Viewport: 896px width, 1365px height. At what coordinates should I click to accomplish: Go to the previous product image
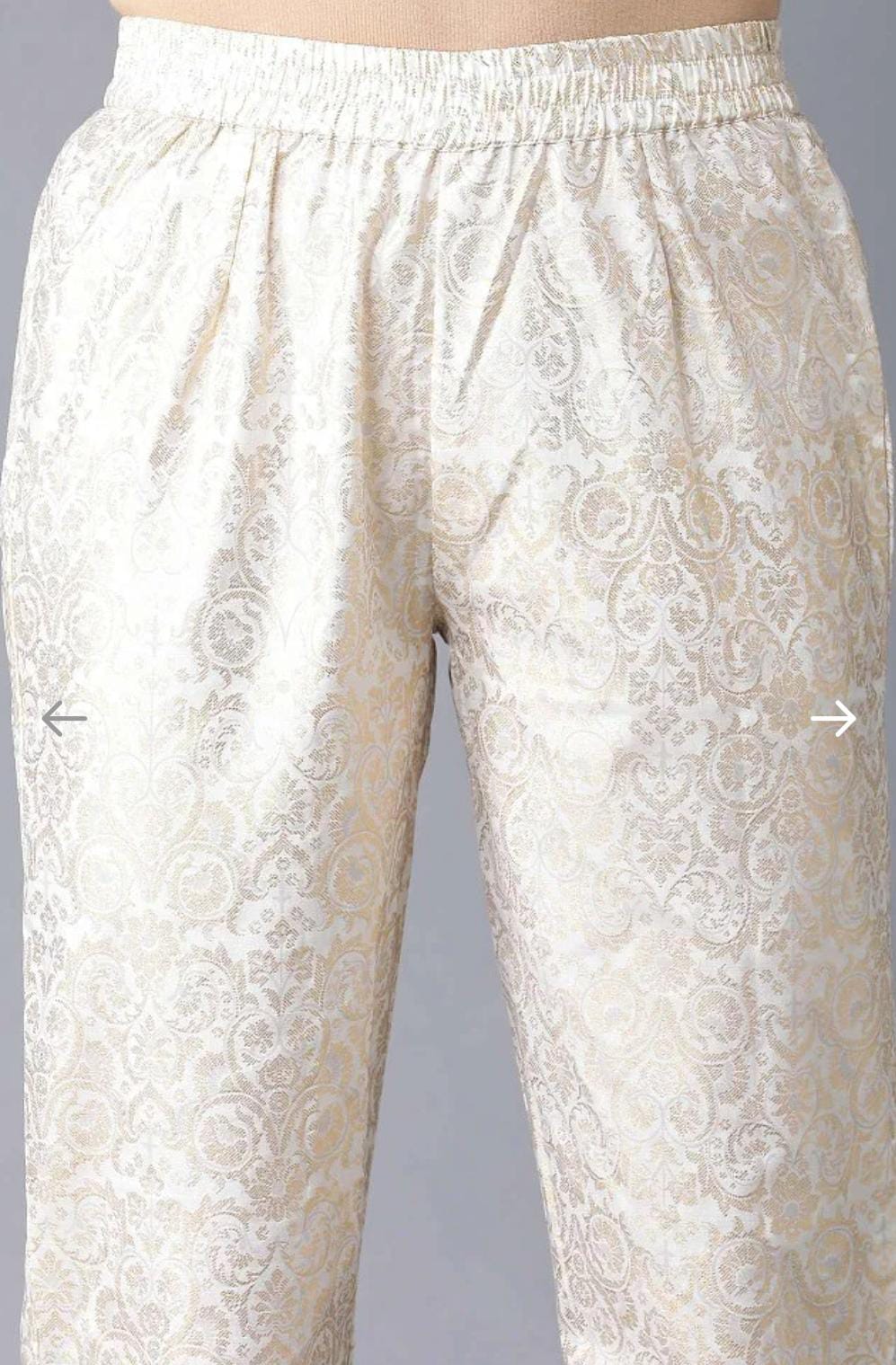pos(64,718)
